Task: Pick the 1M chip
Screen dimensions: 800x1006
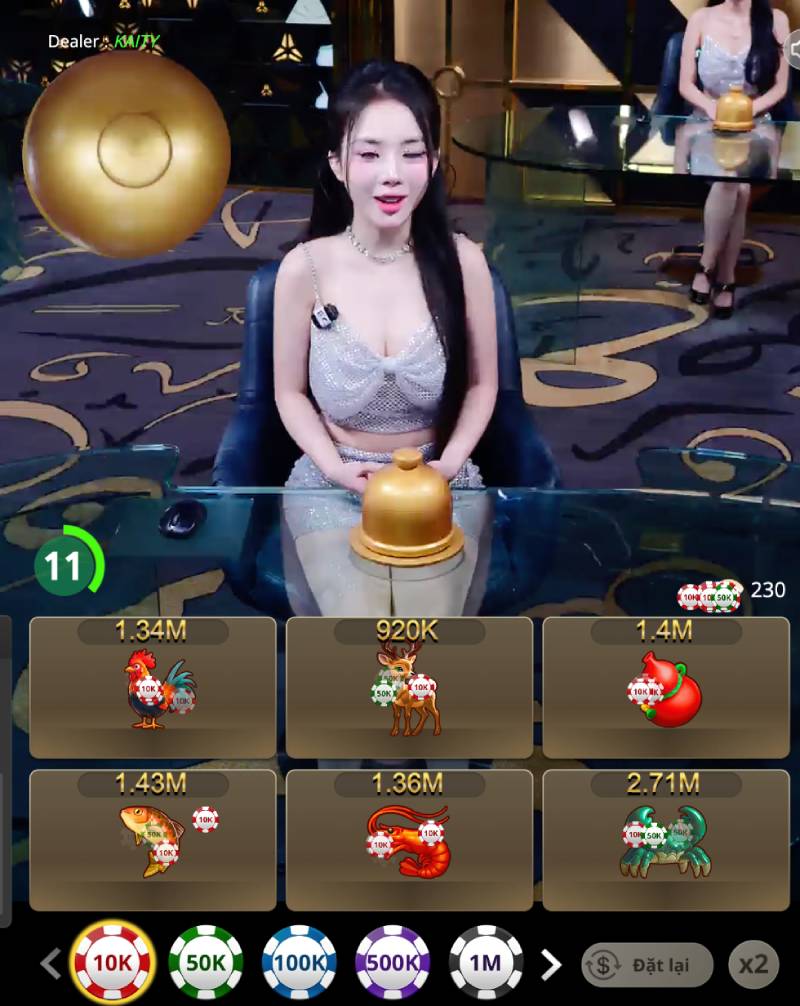Action: click(486, 963)
